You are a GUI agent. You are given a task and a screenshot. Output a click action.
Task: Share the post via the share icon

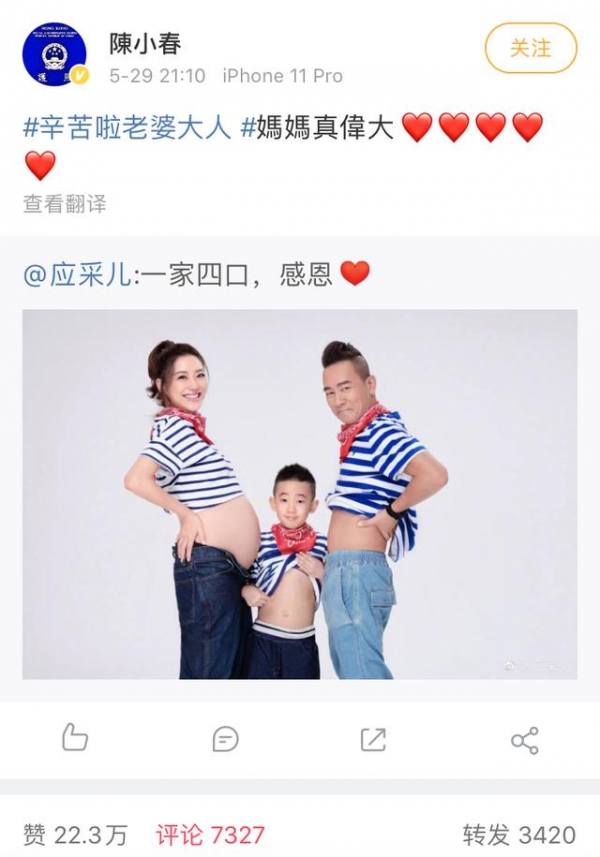pyautogui.click(x=524, y=739)
